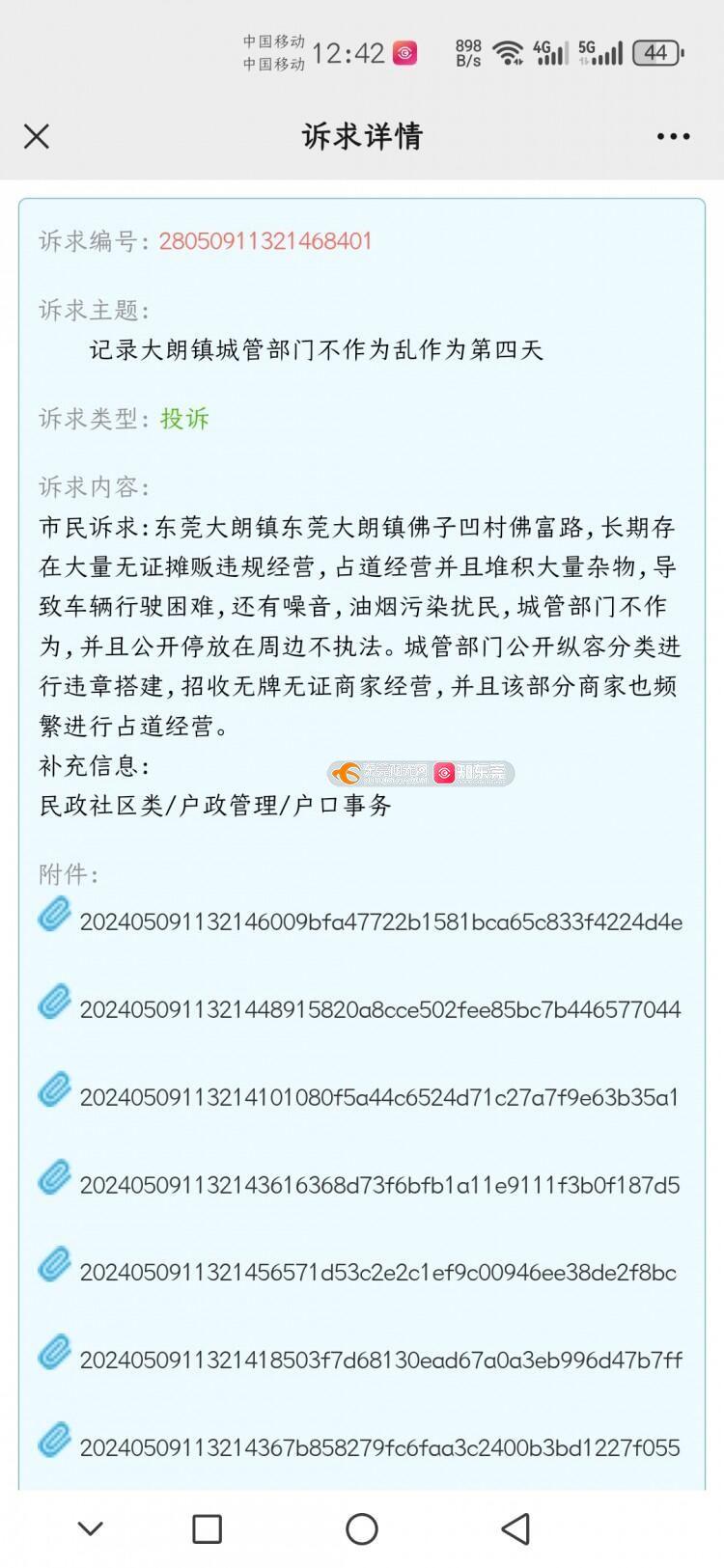Screen dimensions: 724x1568
Task: Close the 诉求详情 page
Action: (x=37, y=136)
